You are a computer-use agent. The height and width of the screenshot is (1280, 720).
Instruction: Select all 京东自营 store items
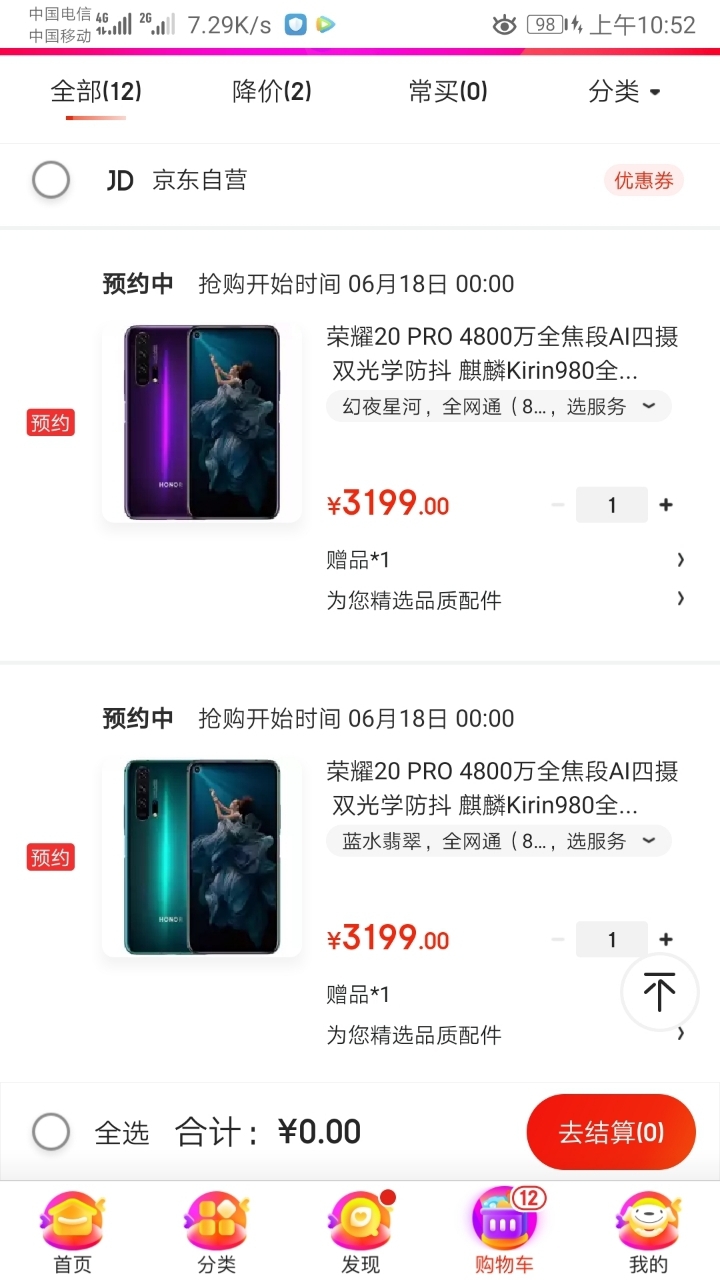[x=51, y=180]
